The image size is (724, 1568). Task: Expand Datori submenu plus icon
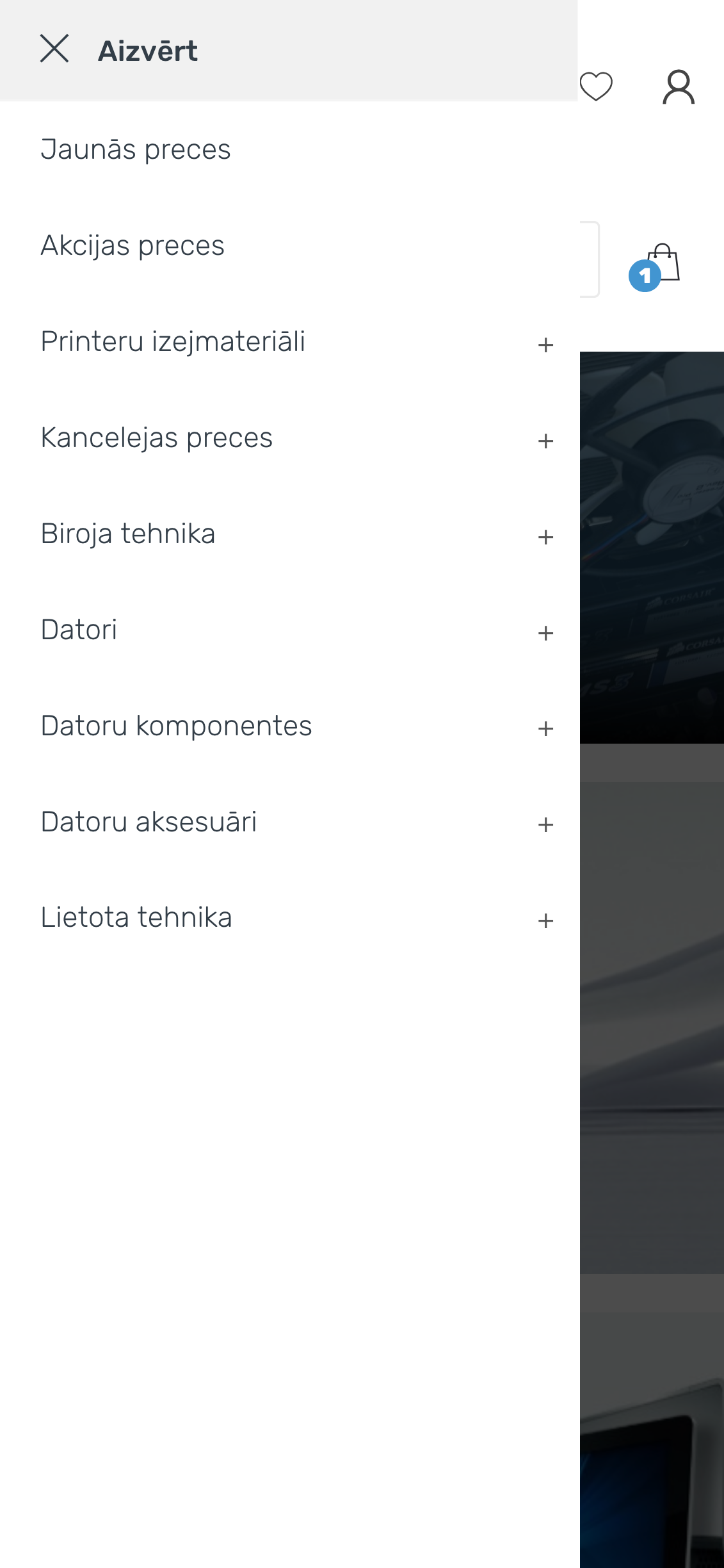(x=545, y=633)
